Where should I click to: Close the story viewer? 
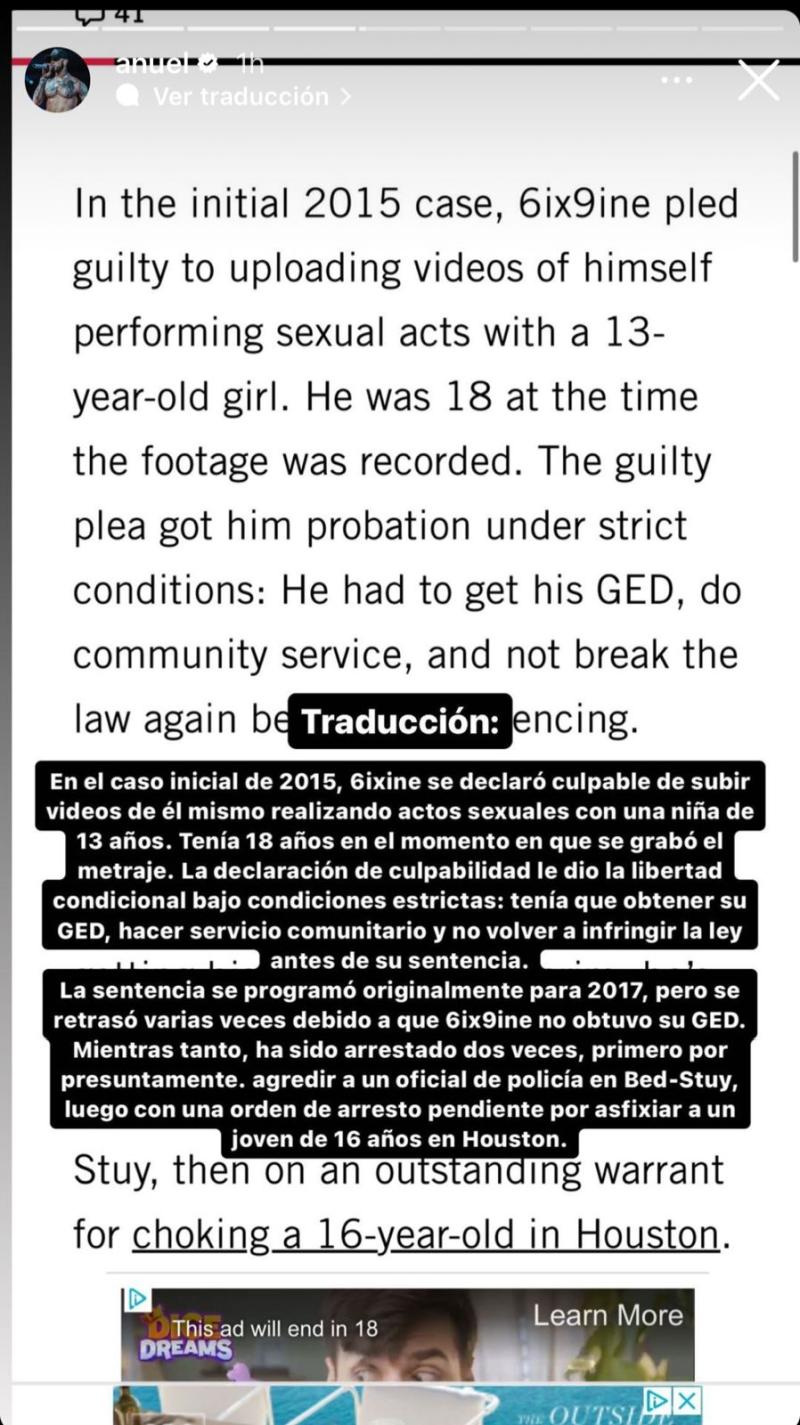[x=758, y=81]
